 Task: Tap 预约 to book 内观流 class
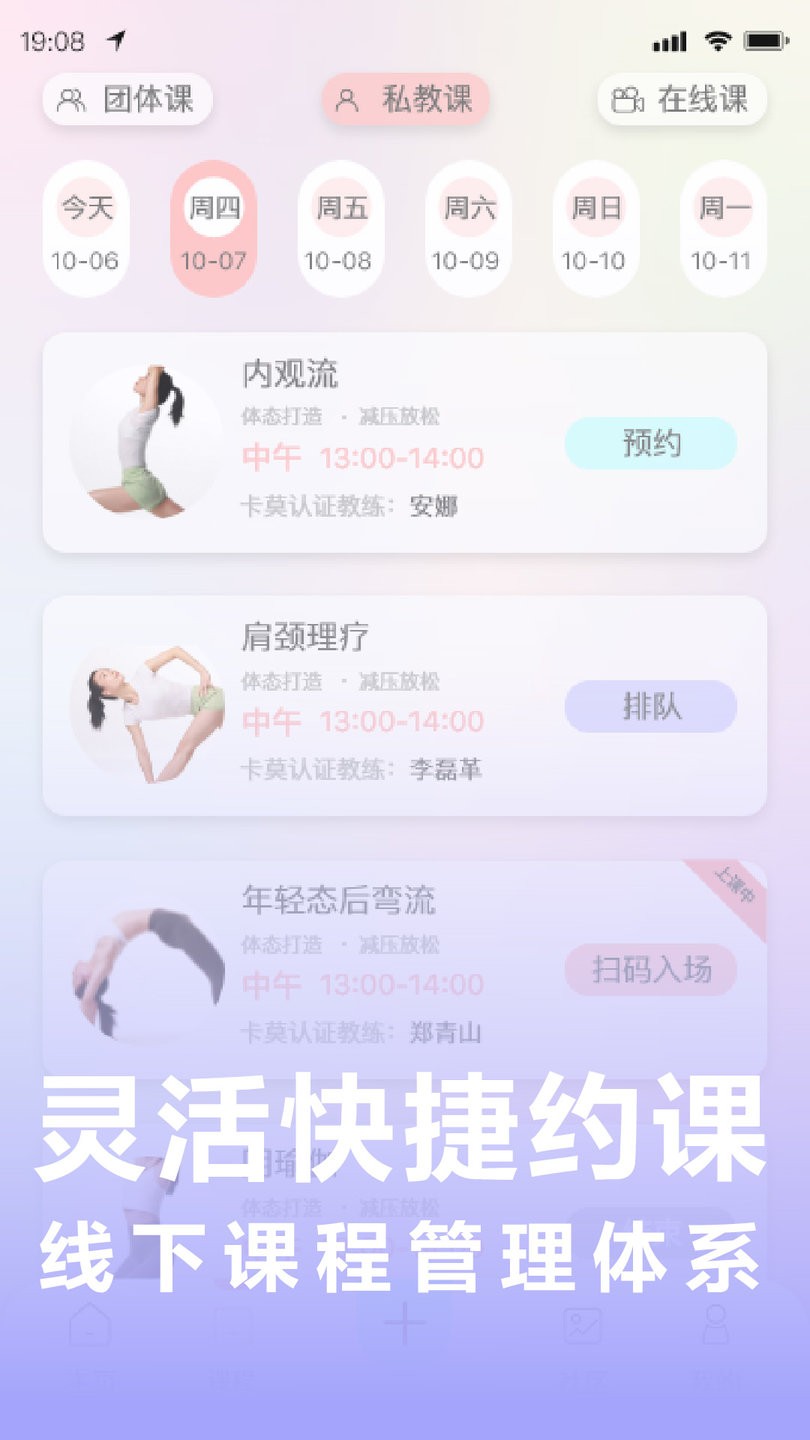click(x=651, y=443)
